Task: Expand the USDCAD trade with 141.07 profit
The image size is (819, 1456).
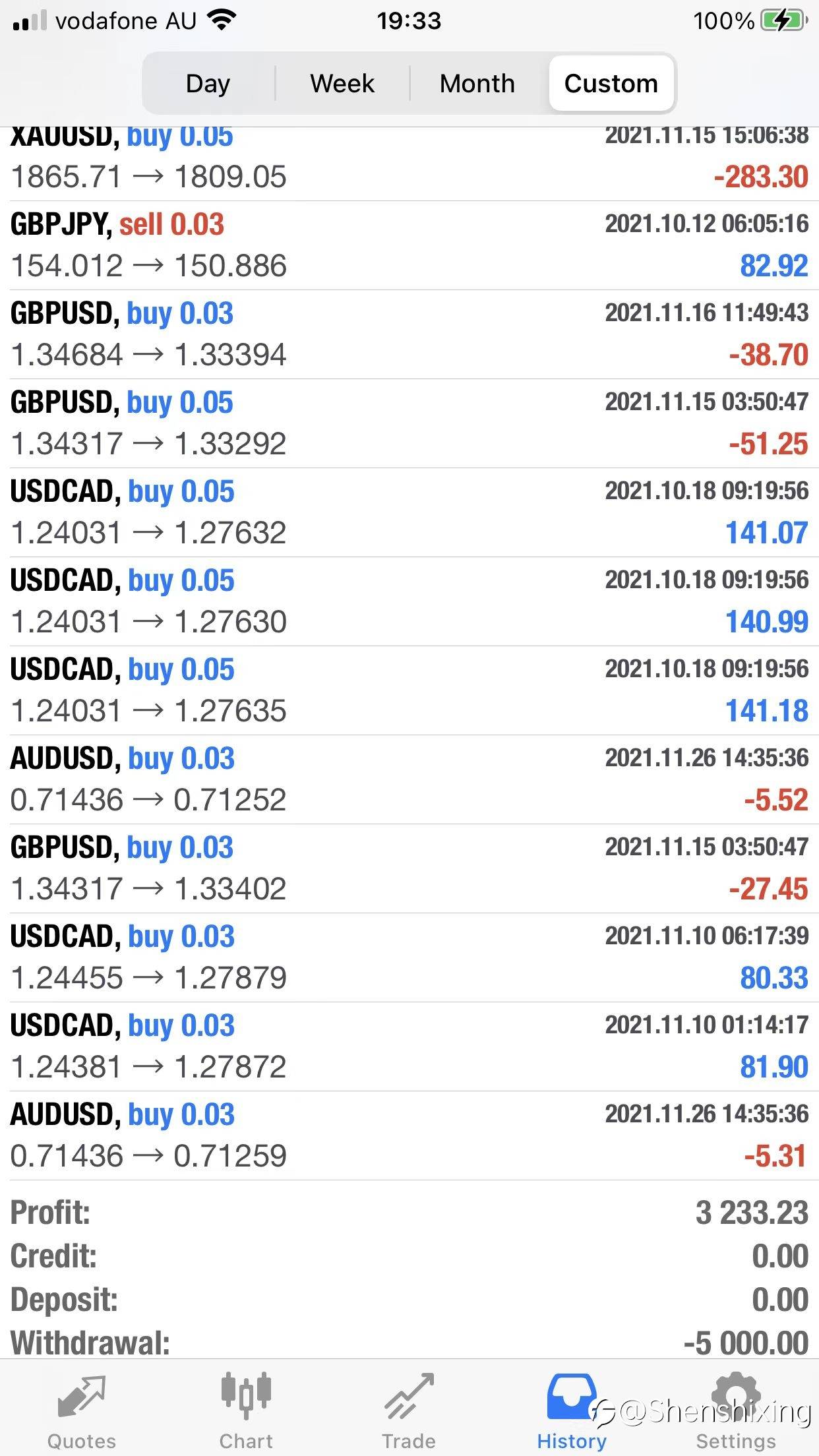Action: tap(409, 512)
